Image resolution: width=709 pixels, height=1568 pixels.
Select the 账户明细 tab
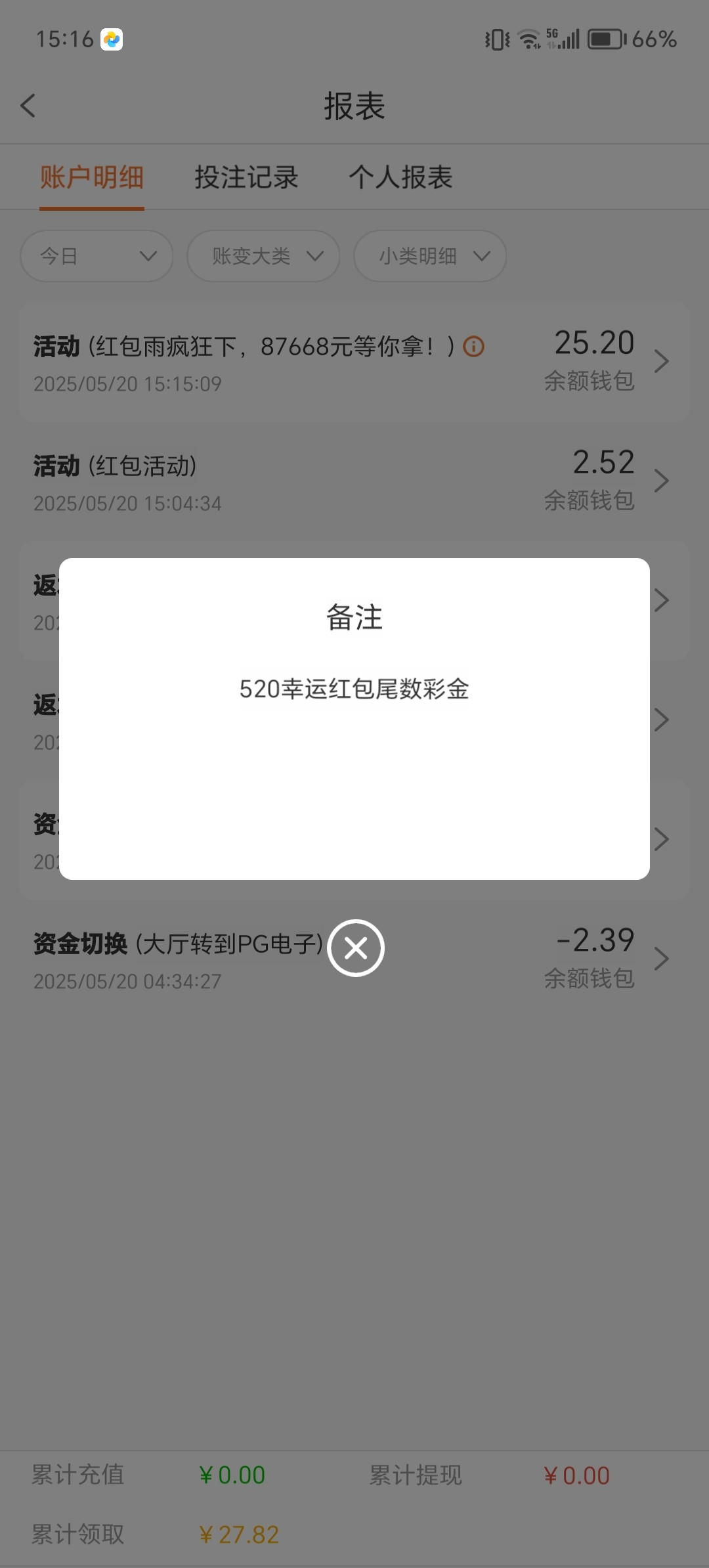click(92, 177)
